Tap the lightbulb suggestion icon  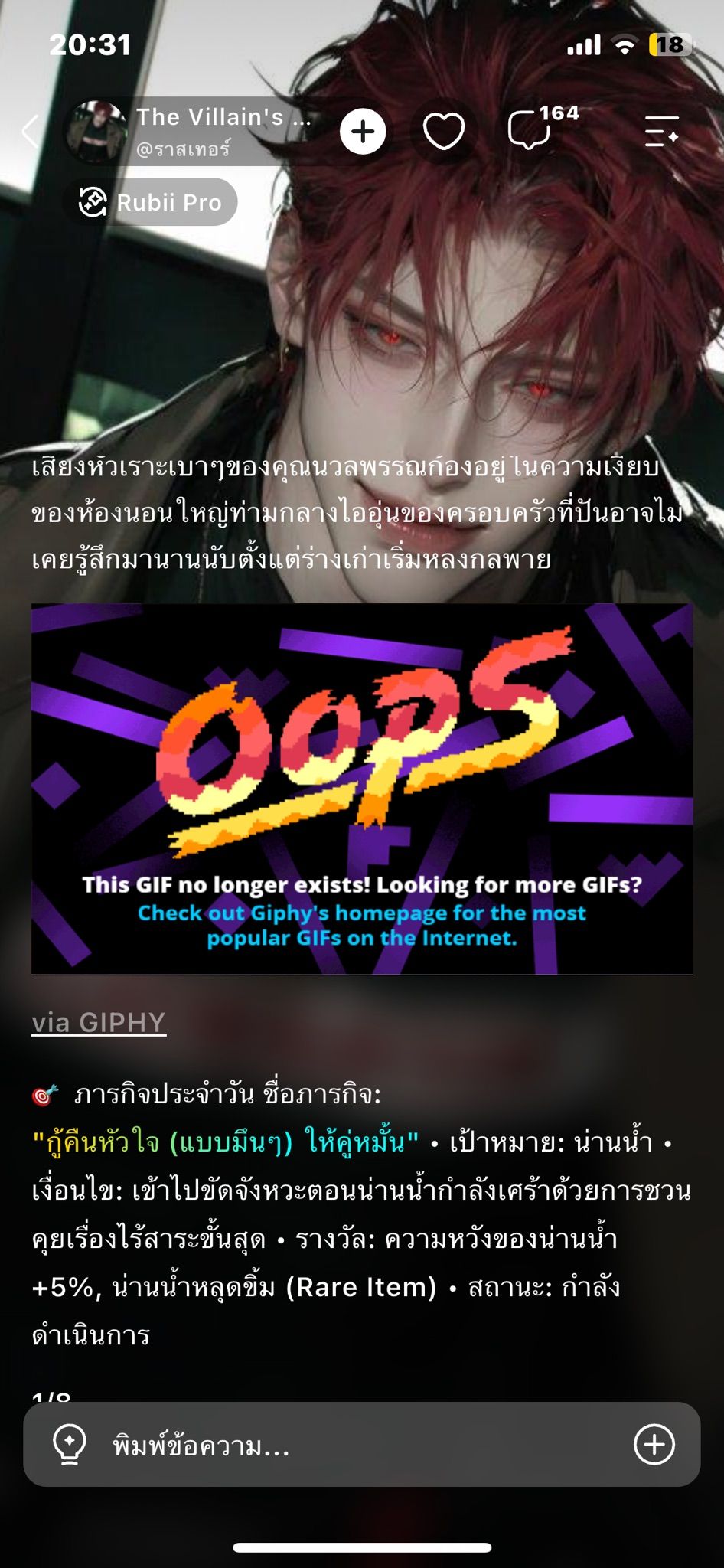pyautogui.click(x=69, y=1445)
